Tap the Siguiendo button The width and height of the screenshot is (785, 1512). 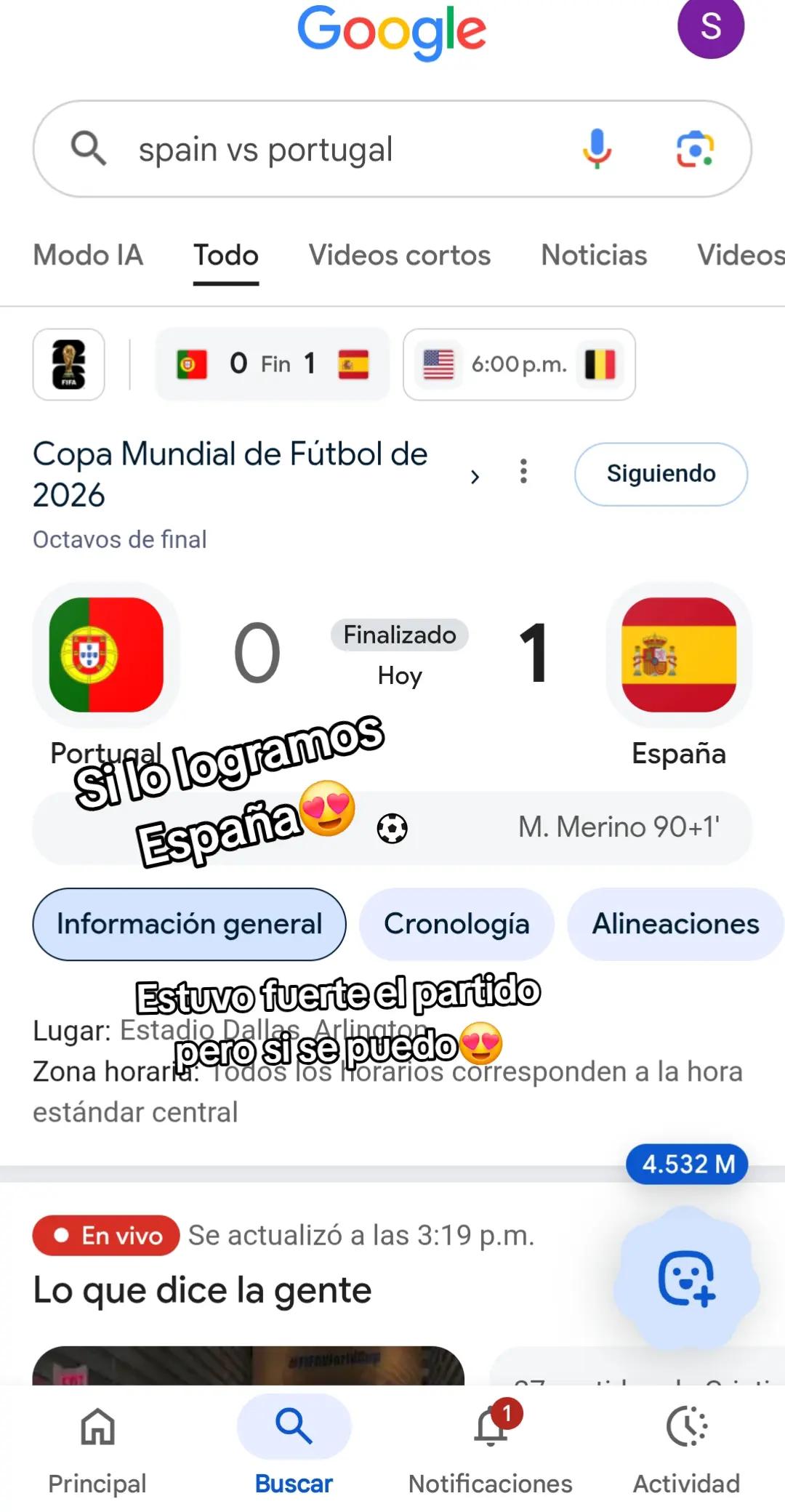pyautogui.click(x=661, y=474)
